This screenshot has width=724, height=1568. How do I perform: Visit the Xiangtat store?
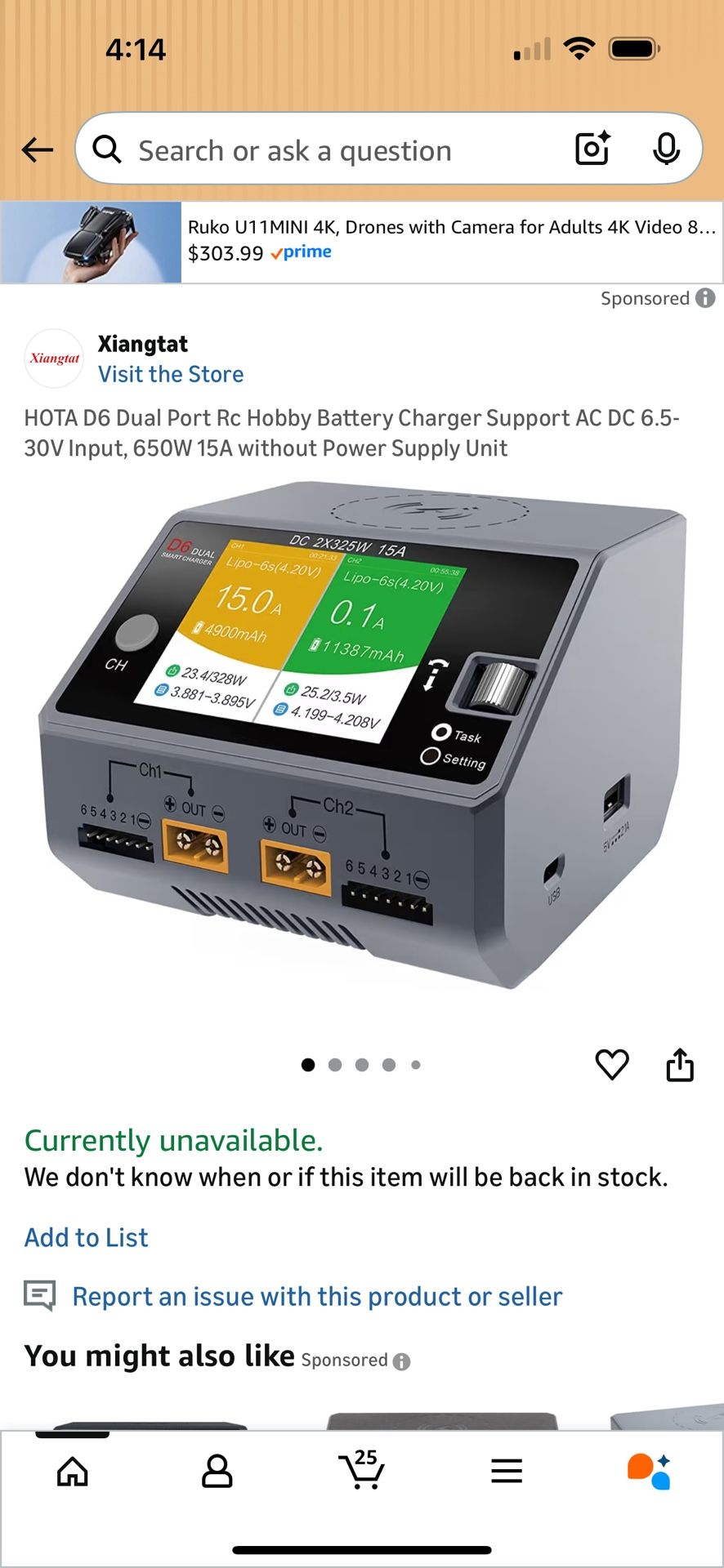click(171, 374)
